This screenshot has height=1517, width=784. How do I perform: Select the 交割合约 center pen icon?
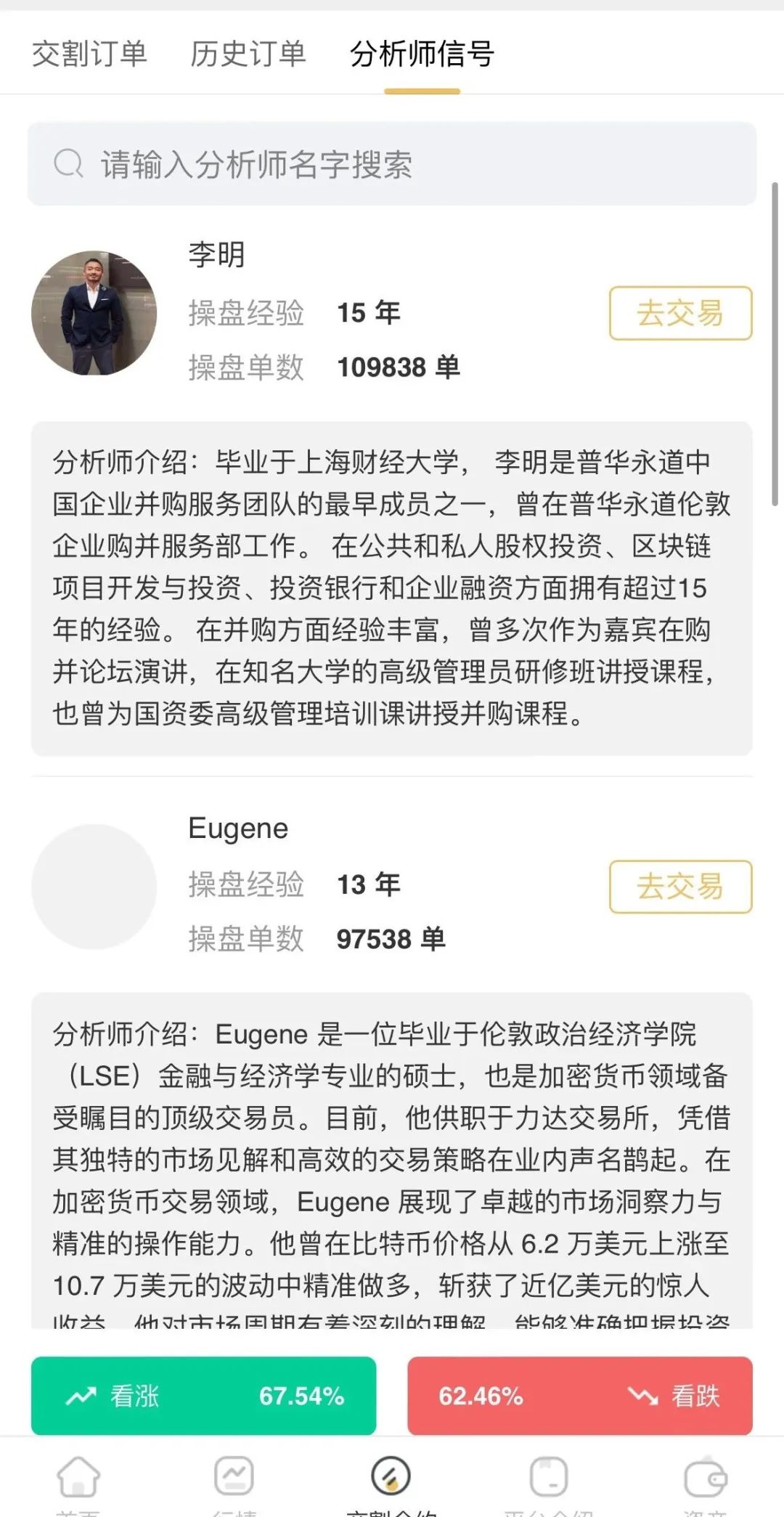click(391, 1474)
